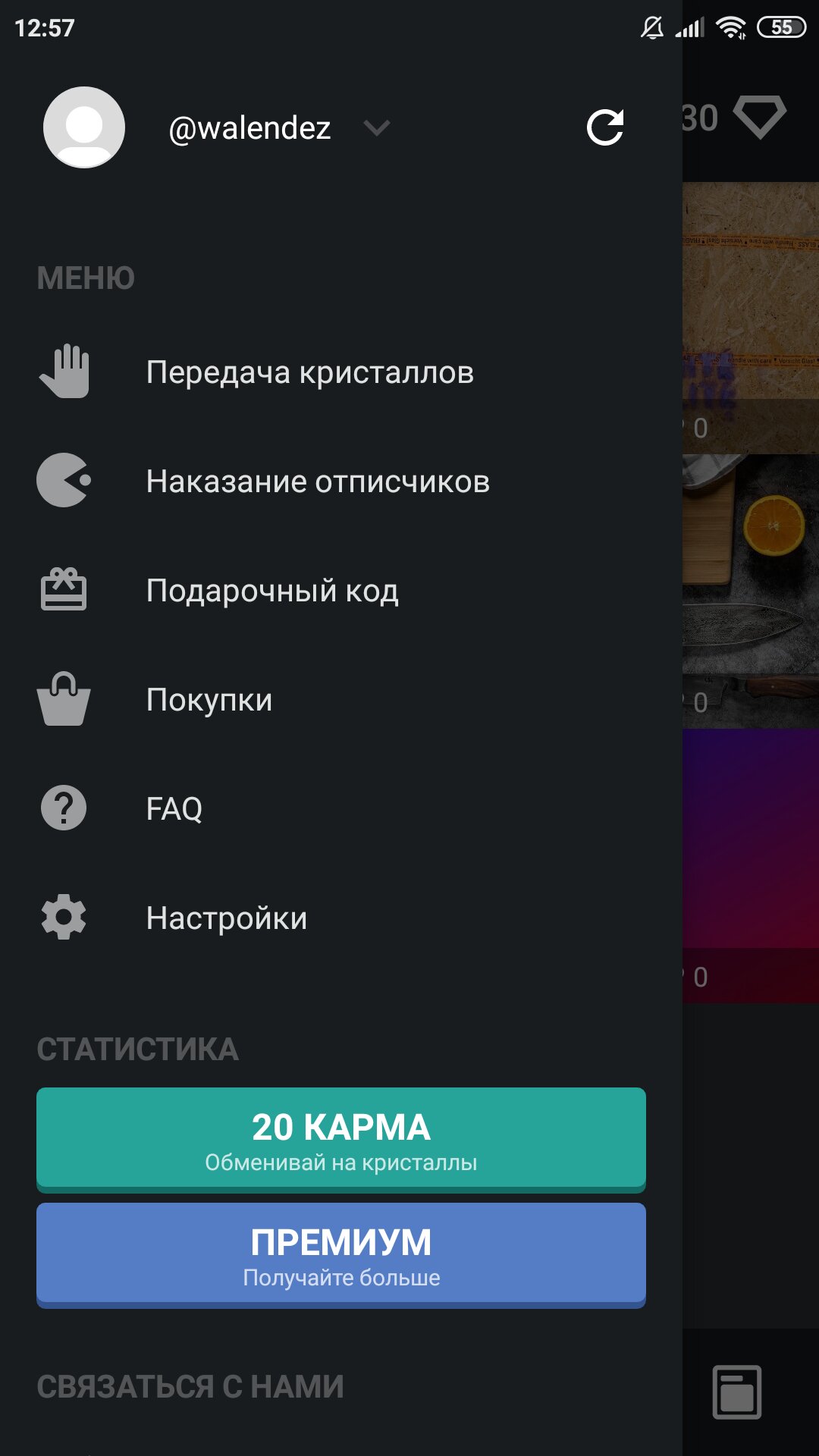Open the FAQ section
Image resolution: width=819 pixels, height=1456 pixels.
pos(341,809)
